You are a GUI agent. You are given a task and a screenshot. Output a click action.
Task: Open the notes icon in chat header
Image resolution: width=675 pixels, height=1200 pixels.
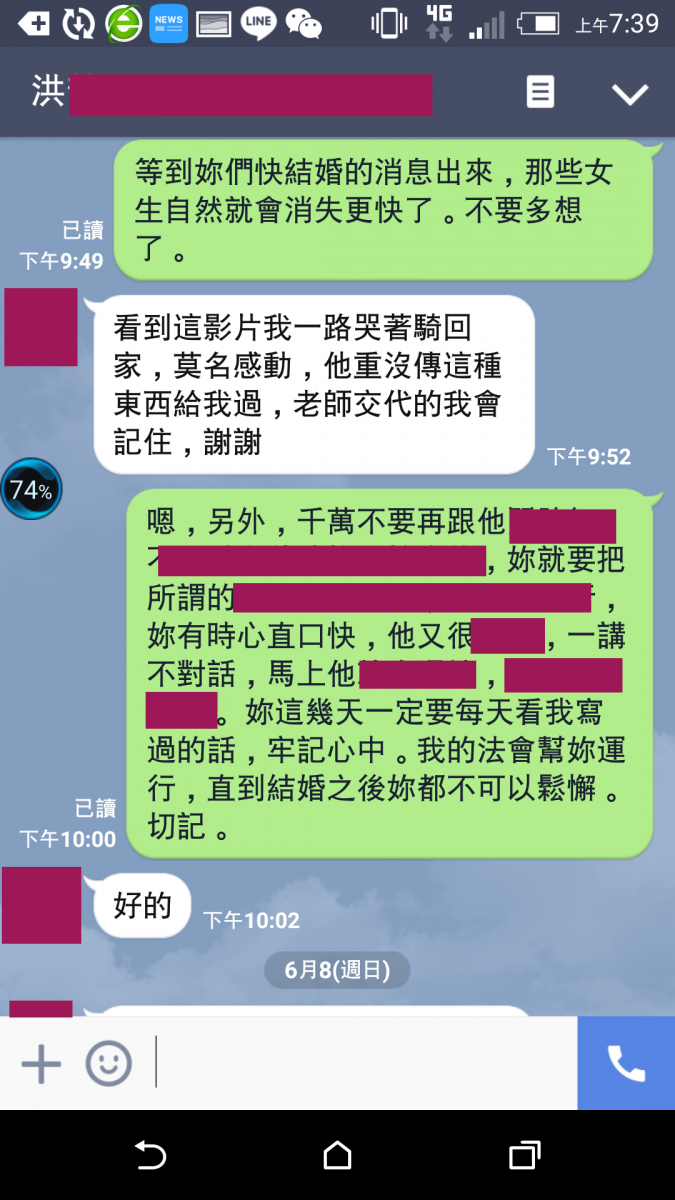pyautogui.click(x=540, y=93)
